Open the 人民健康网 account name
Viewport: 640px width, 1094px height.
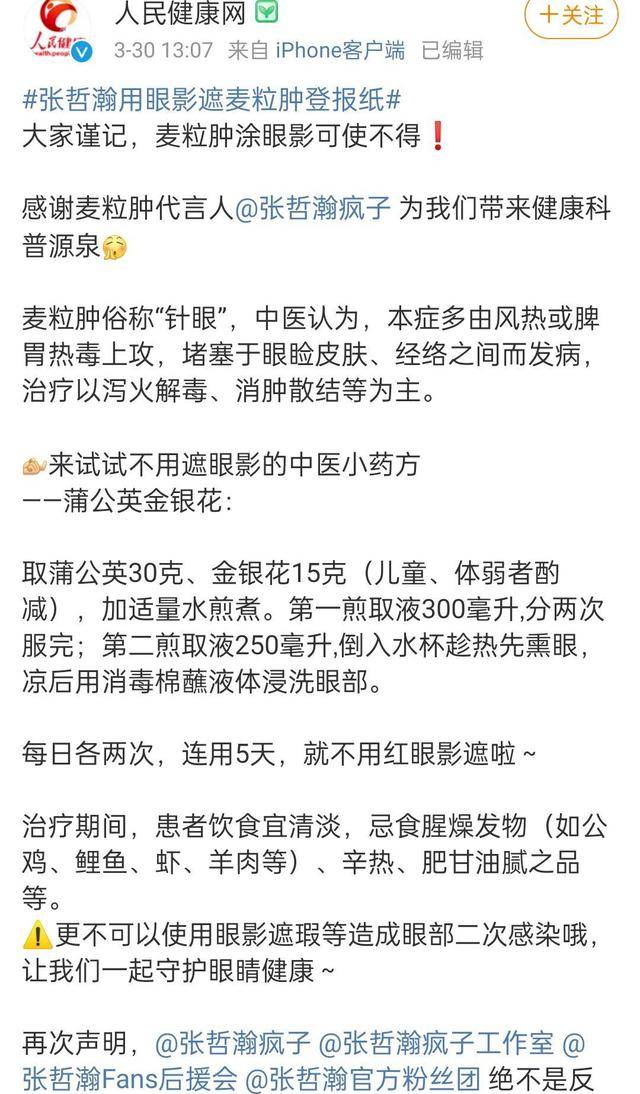click(170, 13)
